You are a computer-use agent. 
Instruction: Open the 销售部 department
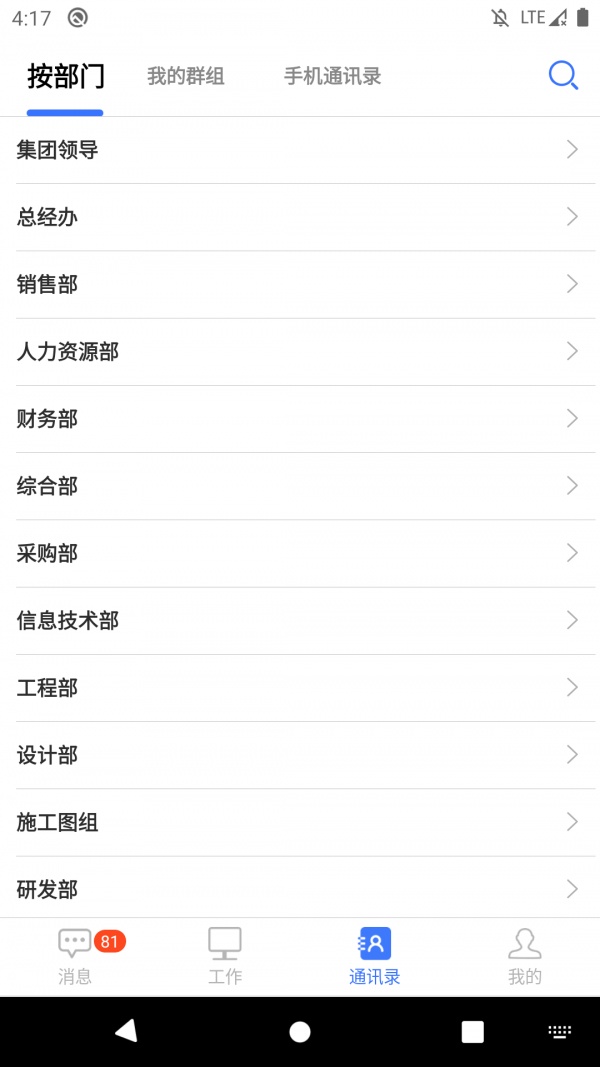[300, 285]
